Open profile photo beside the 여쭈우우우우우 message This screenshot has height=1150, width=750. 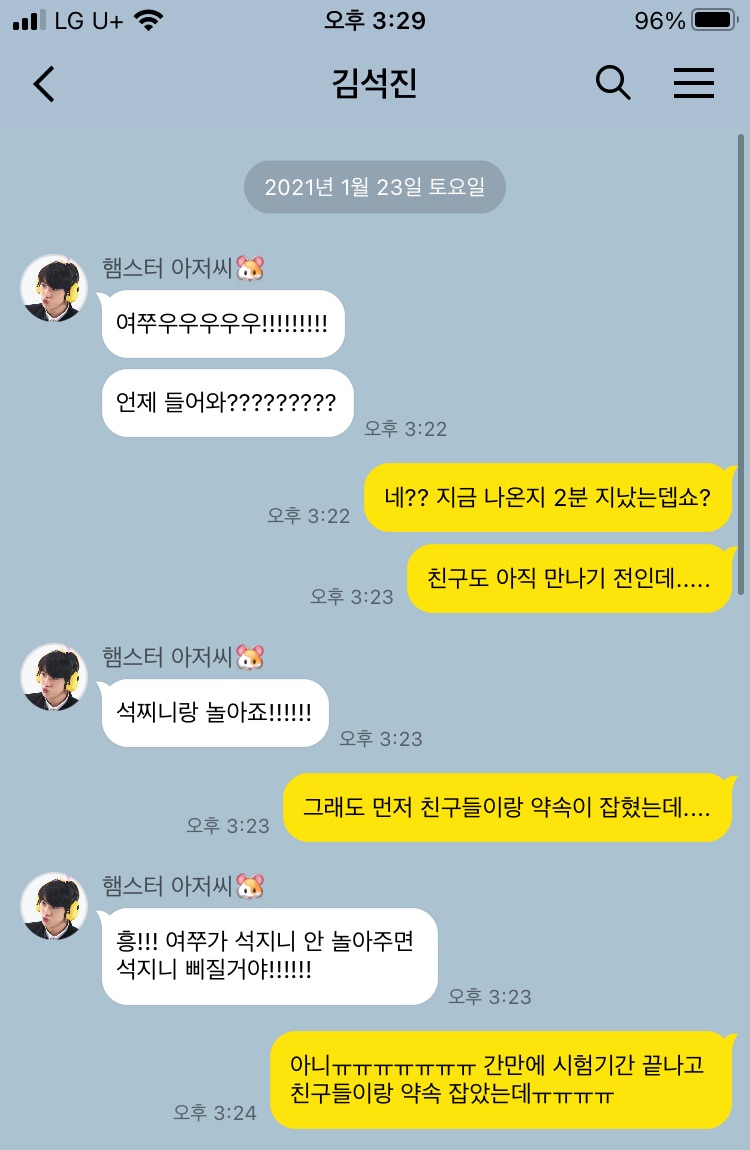(x=55, y=288)
